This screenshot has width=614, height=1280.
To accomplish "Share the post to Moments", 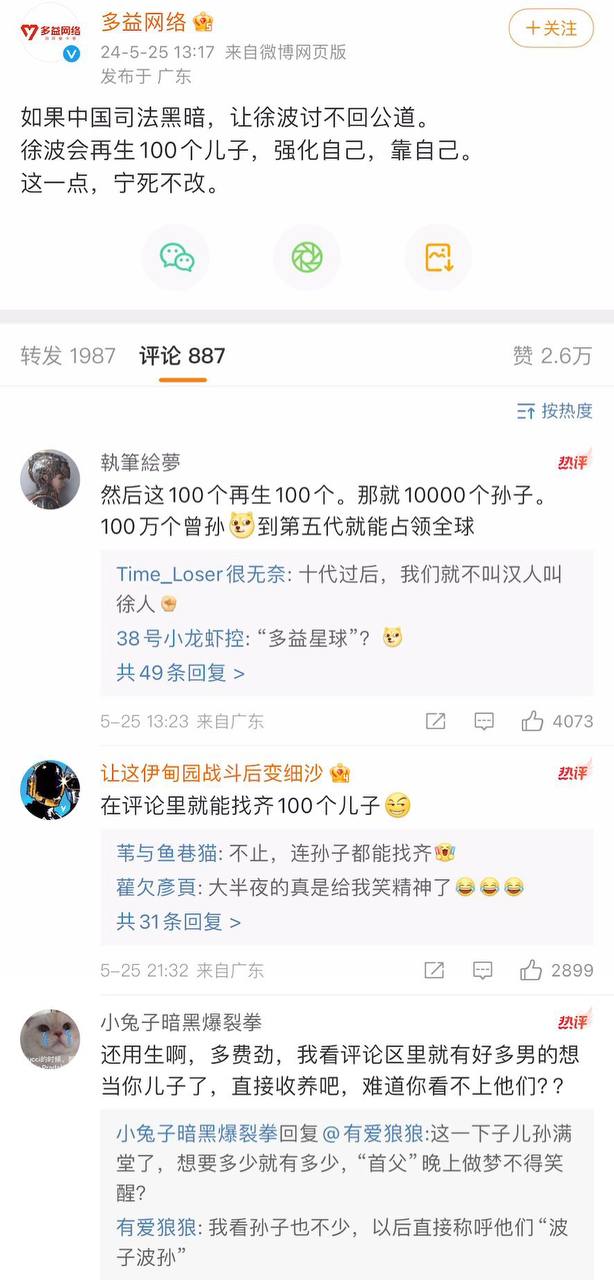I will 307,257.
